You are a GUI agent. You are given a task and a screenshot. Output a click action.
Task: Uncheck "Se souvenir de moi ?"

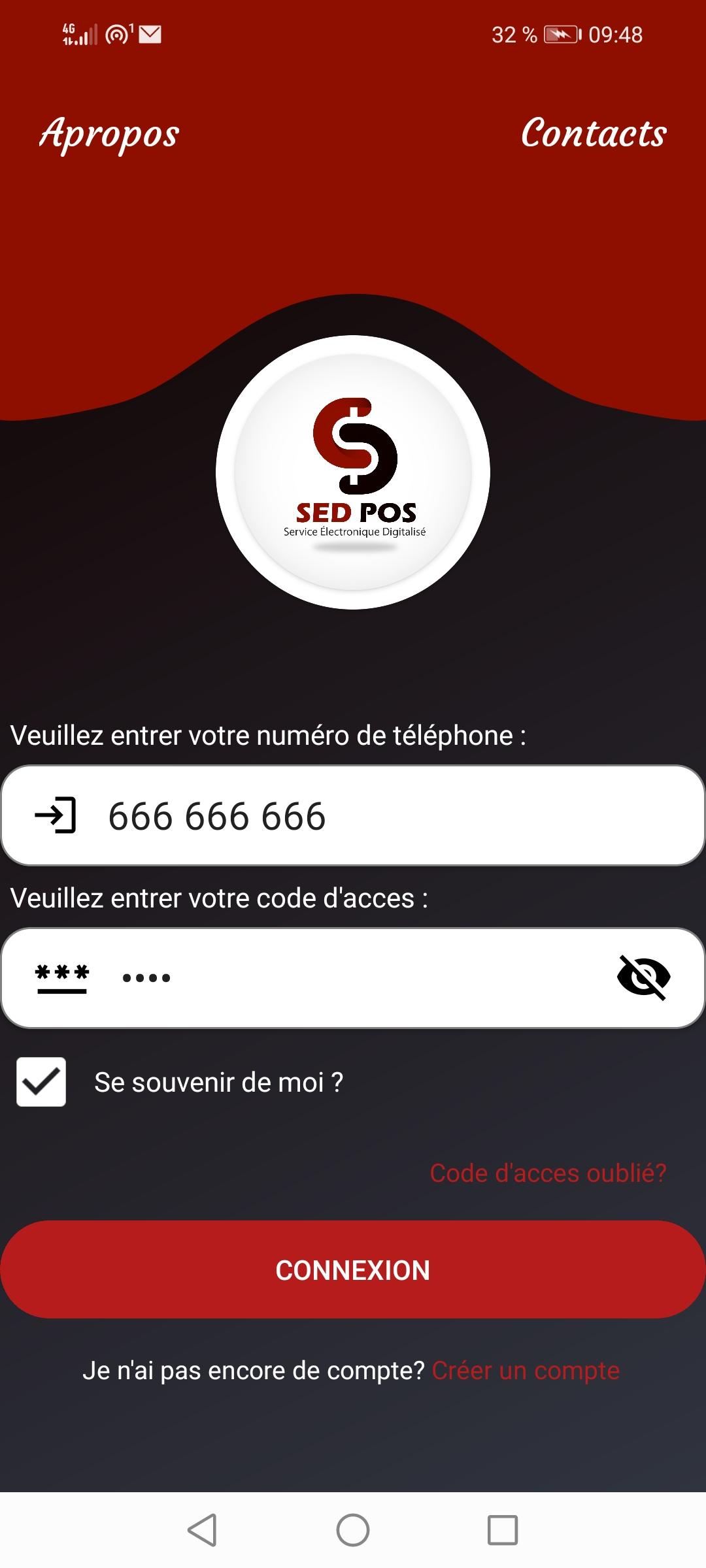point(41,1082)
